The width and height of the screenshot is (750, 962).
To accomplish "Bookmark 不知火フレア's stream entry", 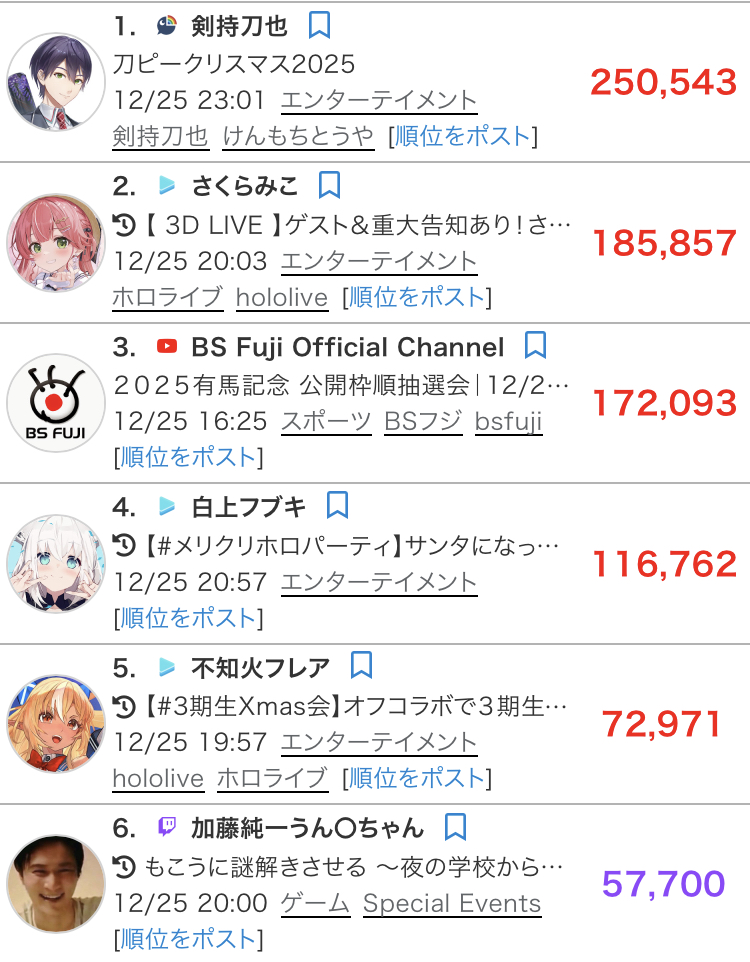I will click(362, 666).
